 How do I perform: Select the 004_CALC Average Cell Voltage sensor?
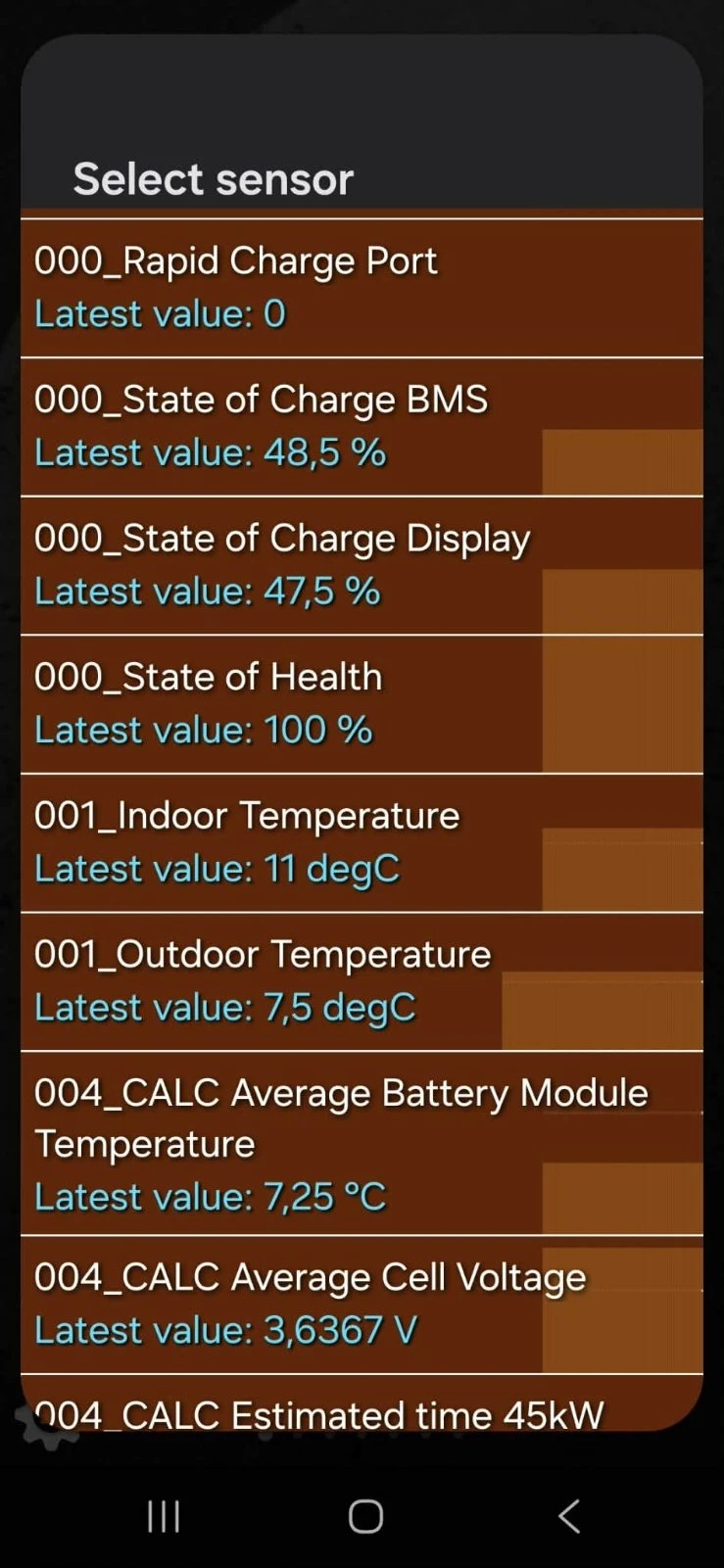tap(362, 1305)
